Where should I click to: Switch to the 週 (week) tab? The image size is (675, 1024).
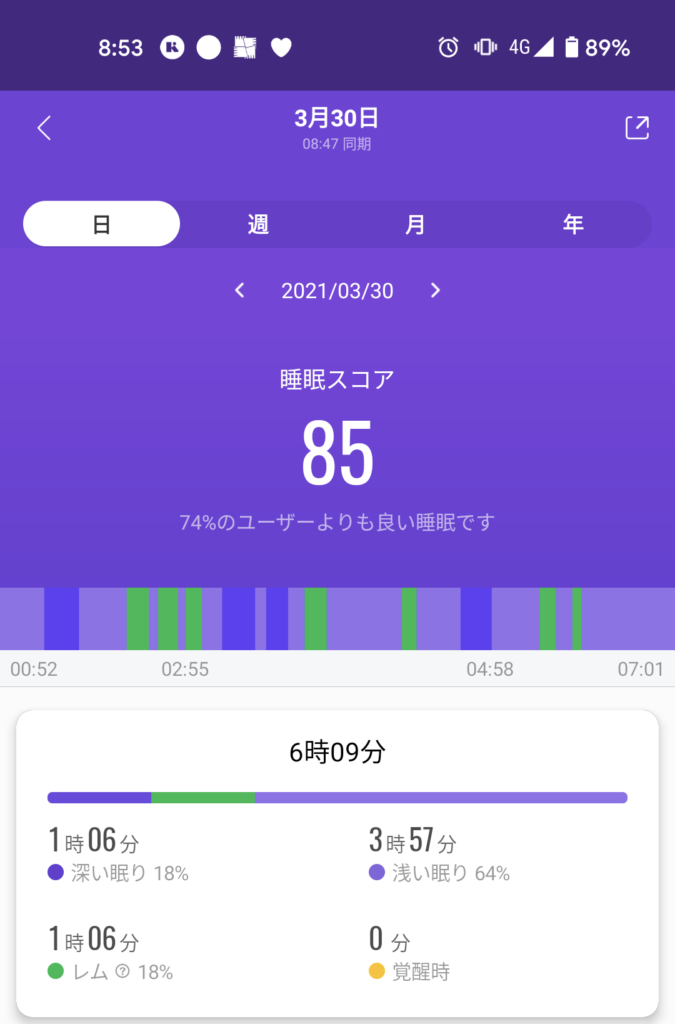coord(259,224)
